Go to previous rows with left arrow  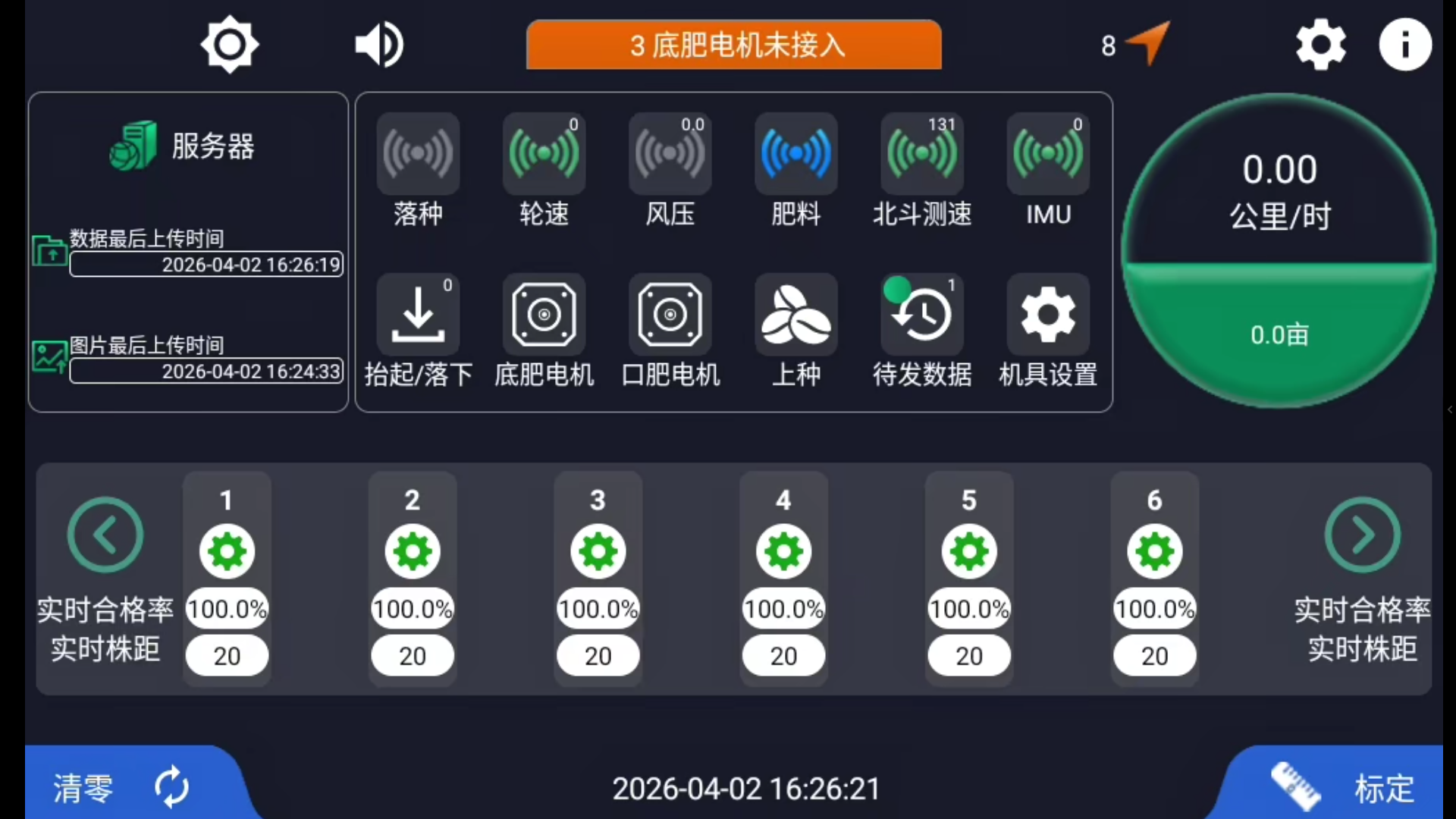[105, 535]
